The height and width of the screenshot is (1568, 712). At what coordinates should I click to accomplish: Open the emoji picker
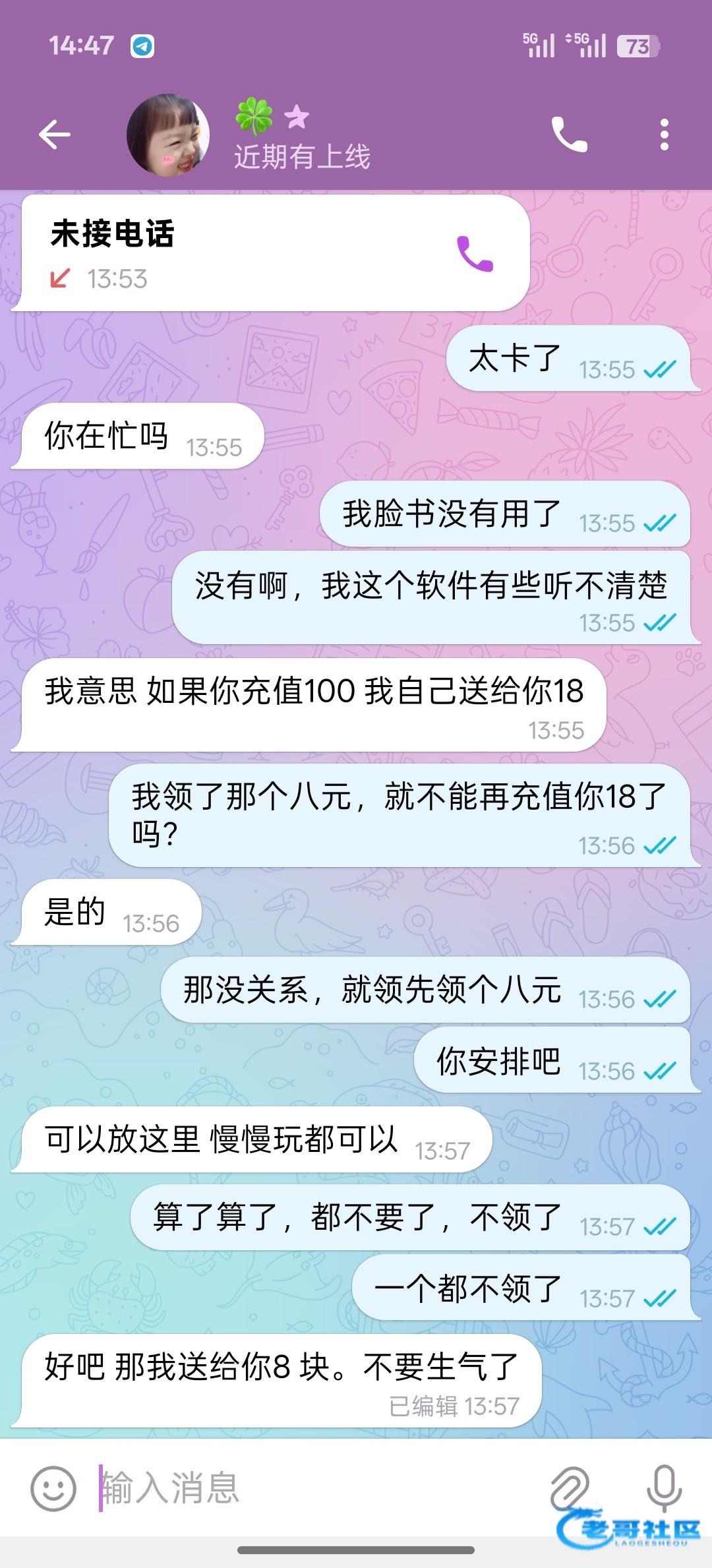click(x=53, y=1488)
